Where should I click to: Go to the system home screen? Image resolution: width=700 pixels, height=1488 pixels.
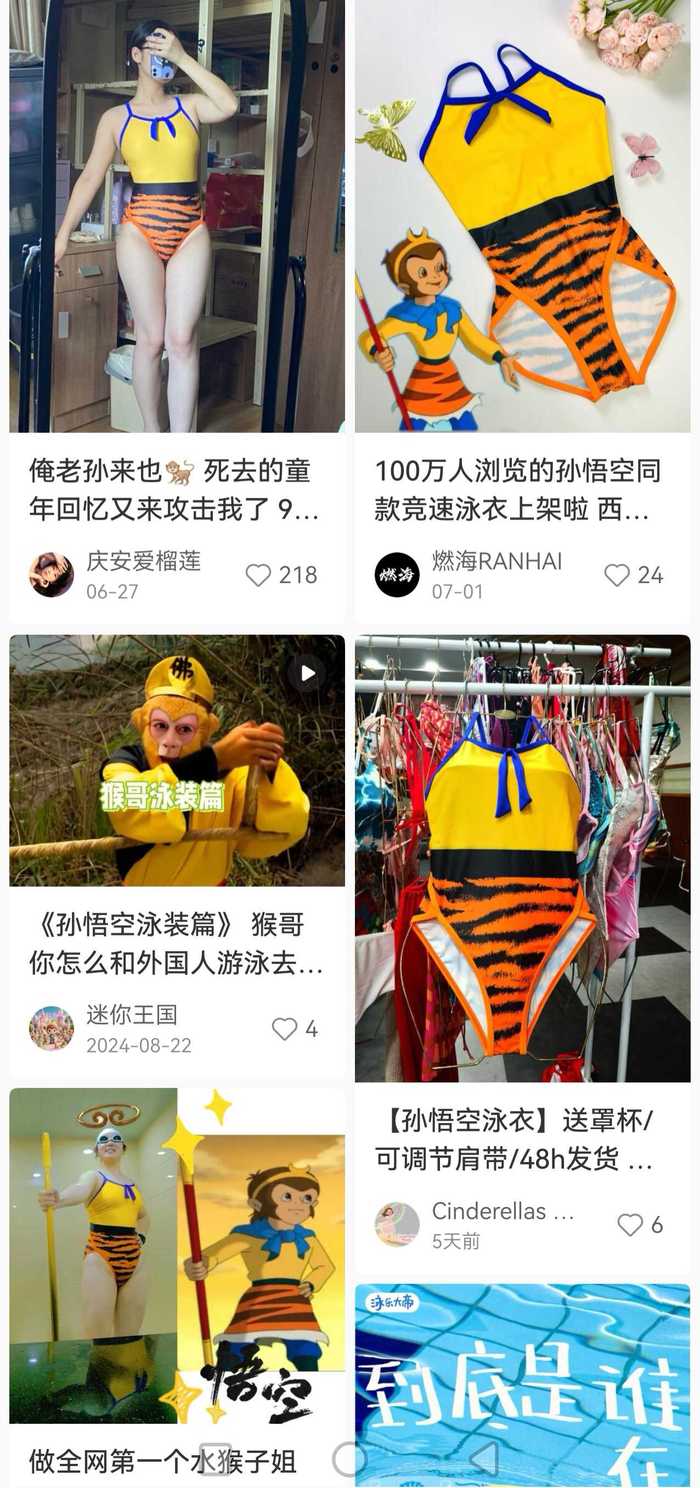(x=349, y=1460)
